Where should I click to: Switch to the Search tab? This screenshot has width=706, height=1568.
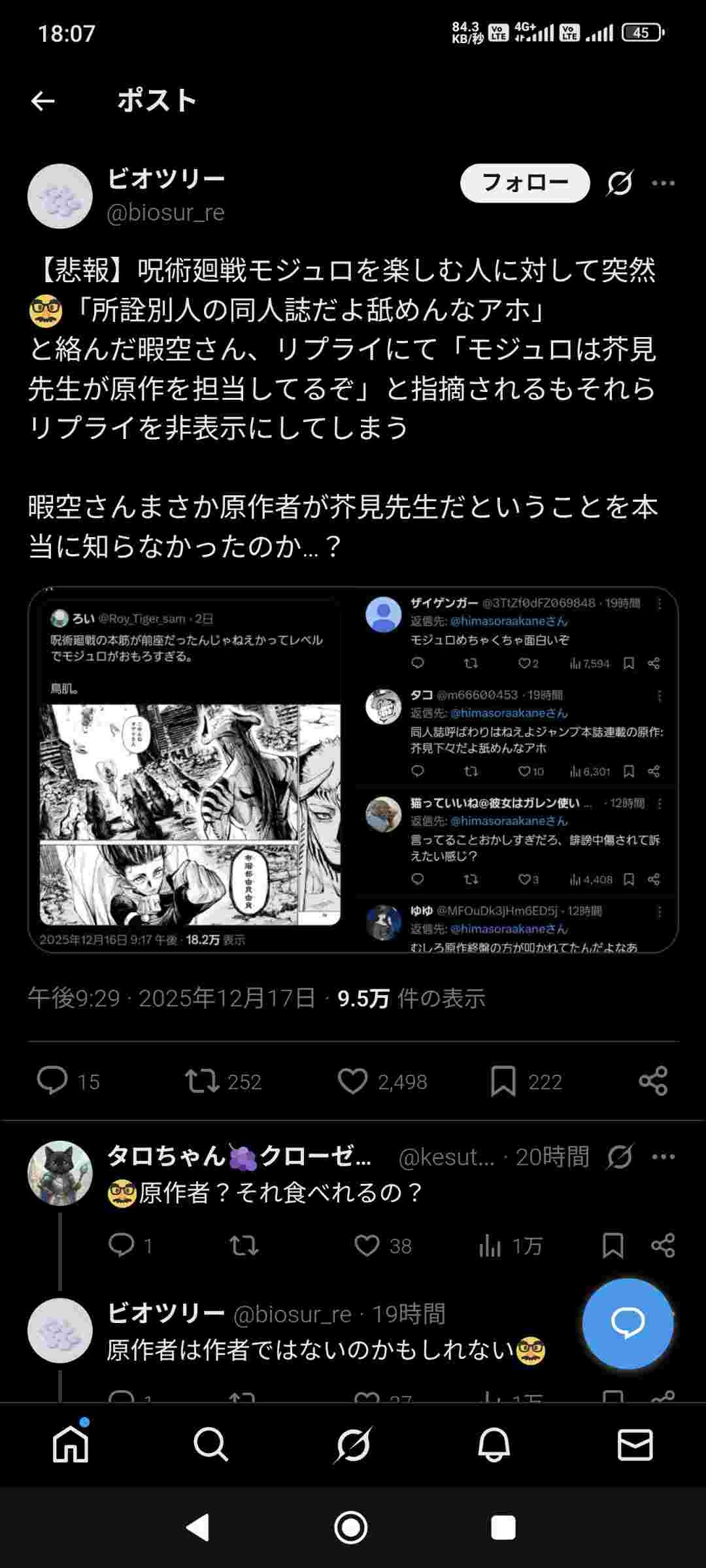point(211,1444)
